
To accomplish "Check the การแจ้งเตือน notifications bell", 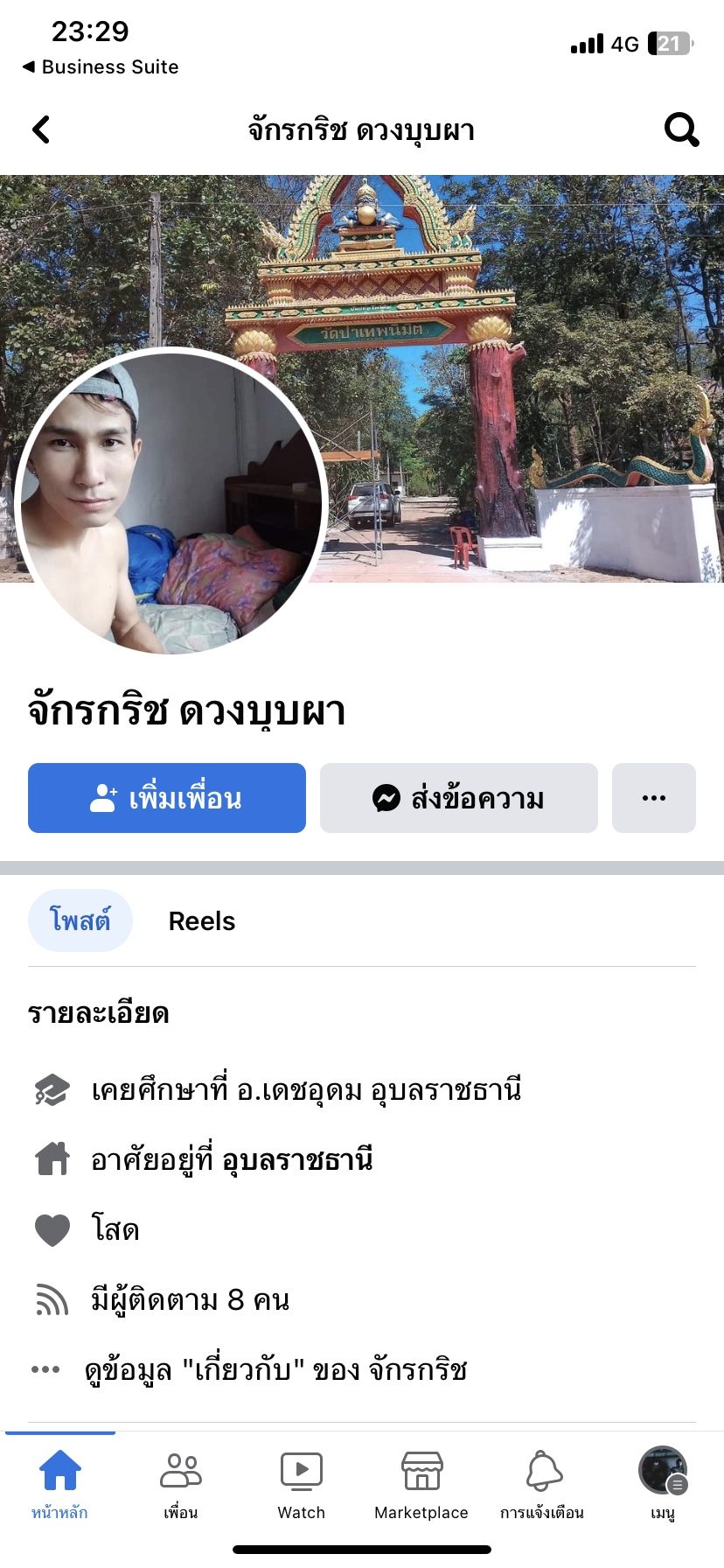I will pos(542,1484).
